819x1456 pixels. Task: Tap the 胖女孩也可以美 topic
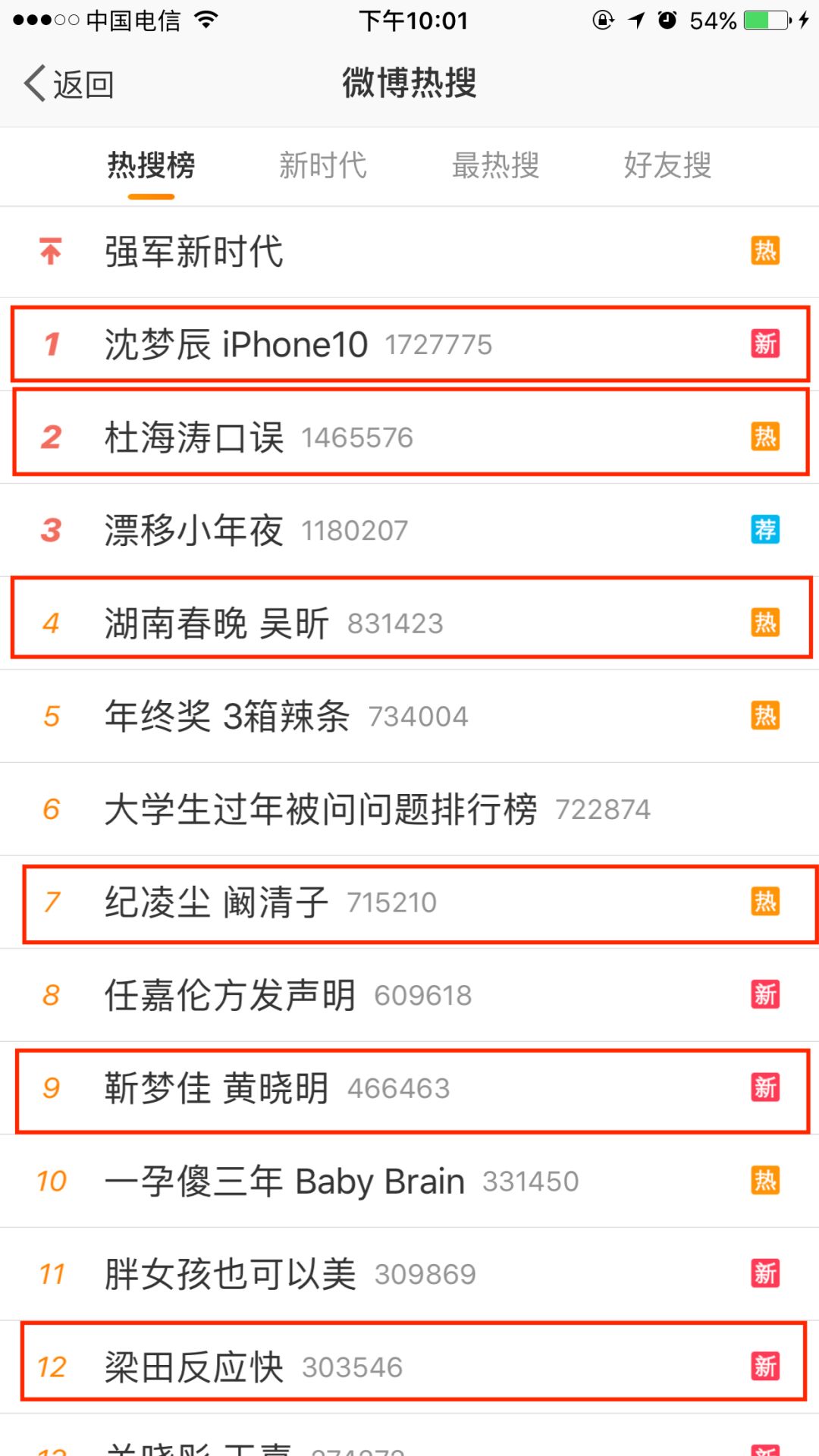[230, 1274]
